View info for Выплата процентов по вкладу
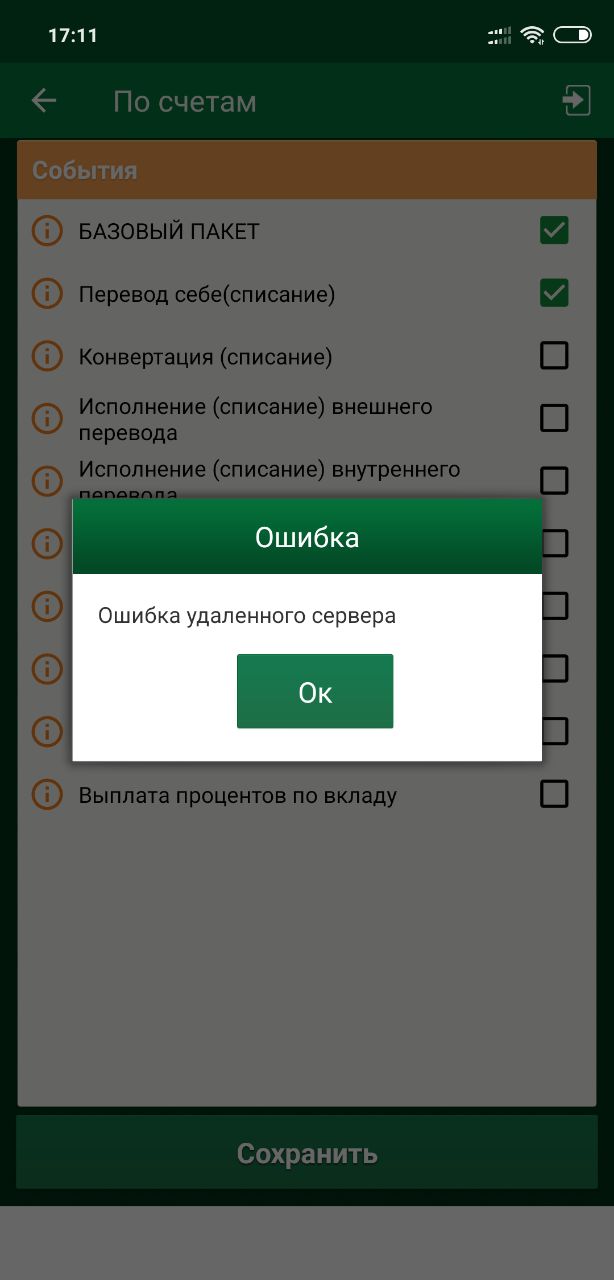614x1280 pixels. (x=47, y=795)
